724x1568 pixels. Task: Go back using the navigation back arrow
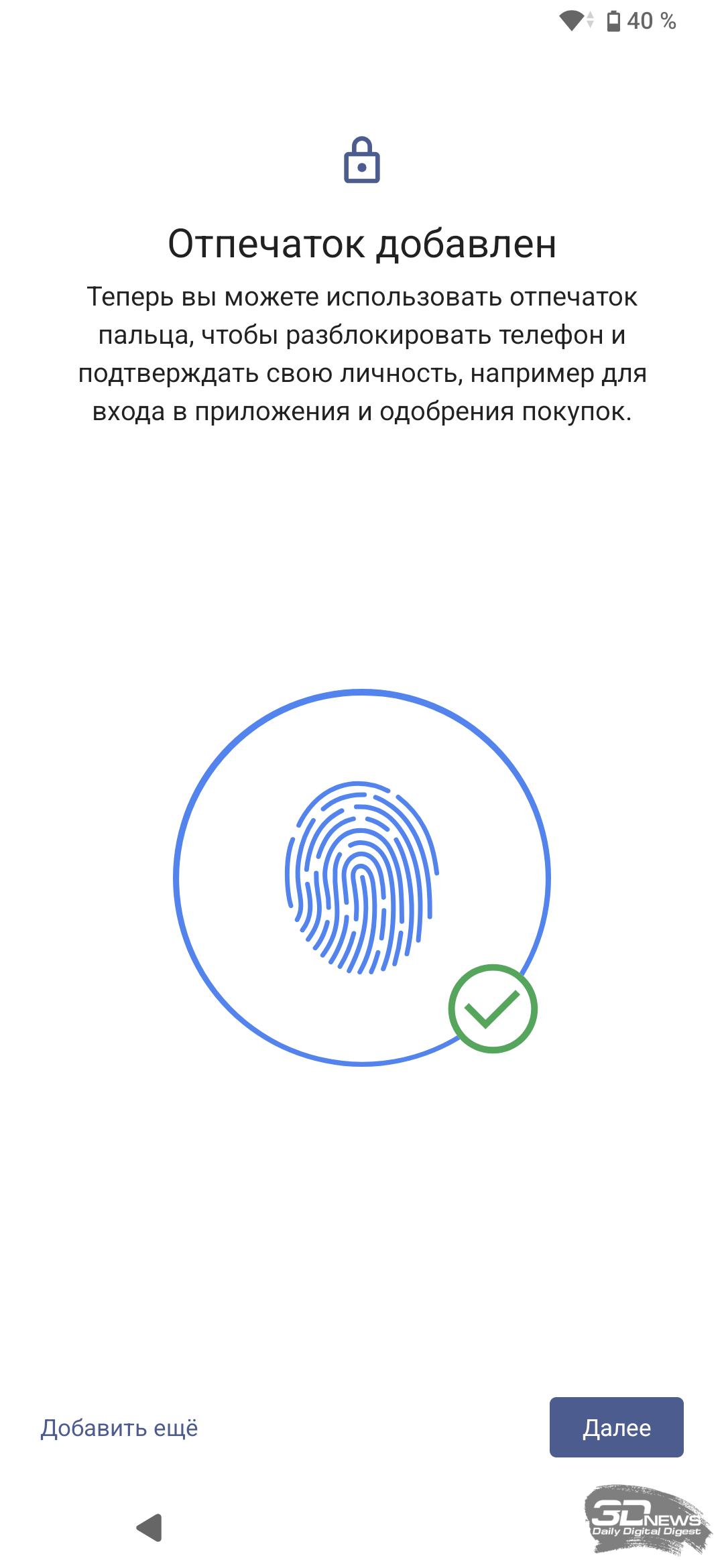coord(150,1528)
